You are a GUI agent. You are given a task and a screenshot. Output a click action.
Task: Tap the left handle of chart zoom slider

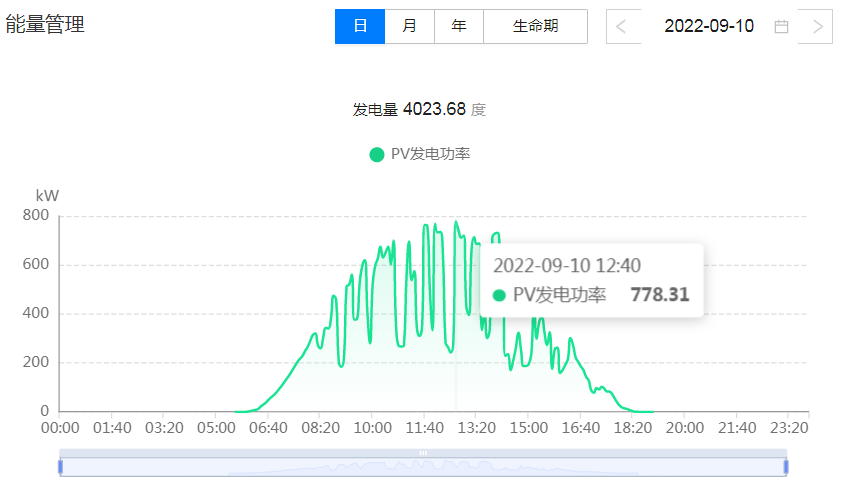coord(61,467)
